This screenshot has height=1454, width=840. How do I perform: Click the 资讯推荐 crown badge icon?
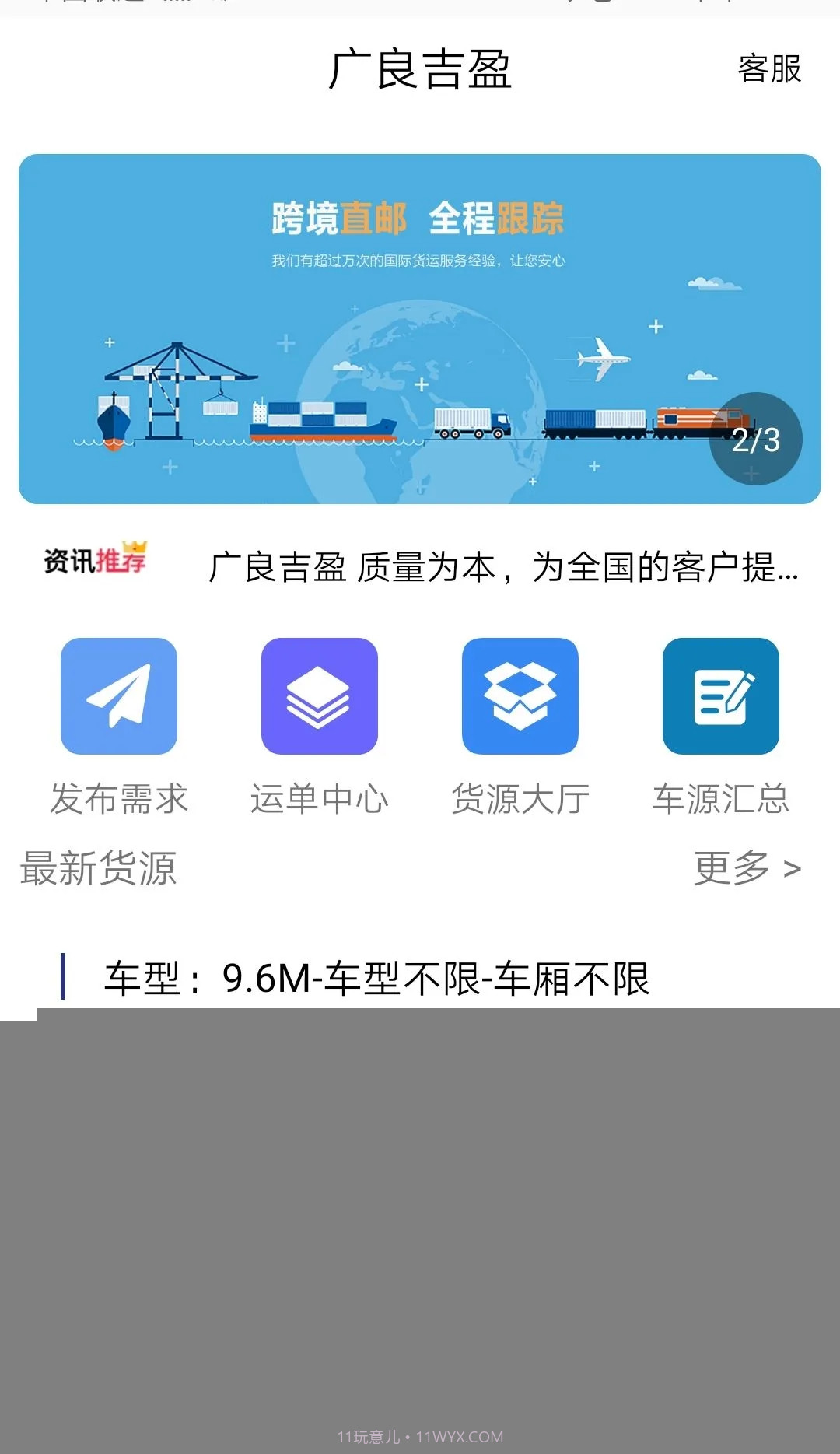97,562
